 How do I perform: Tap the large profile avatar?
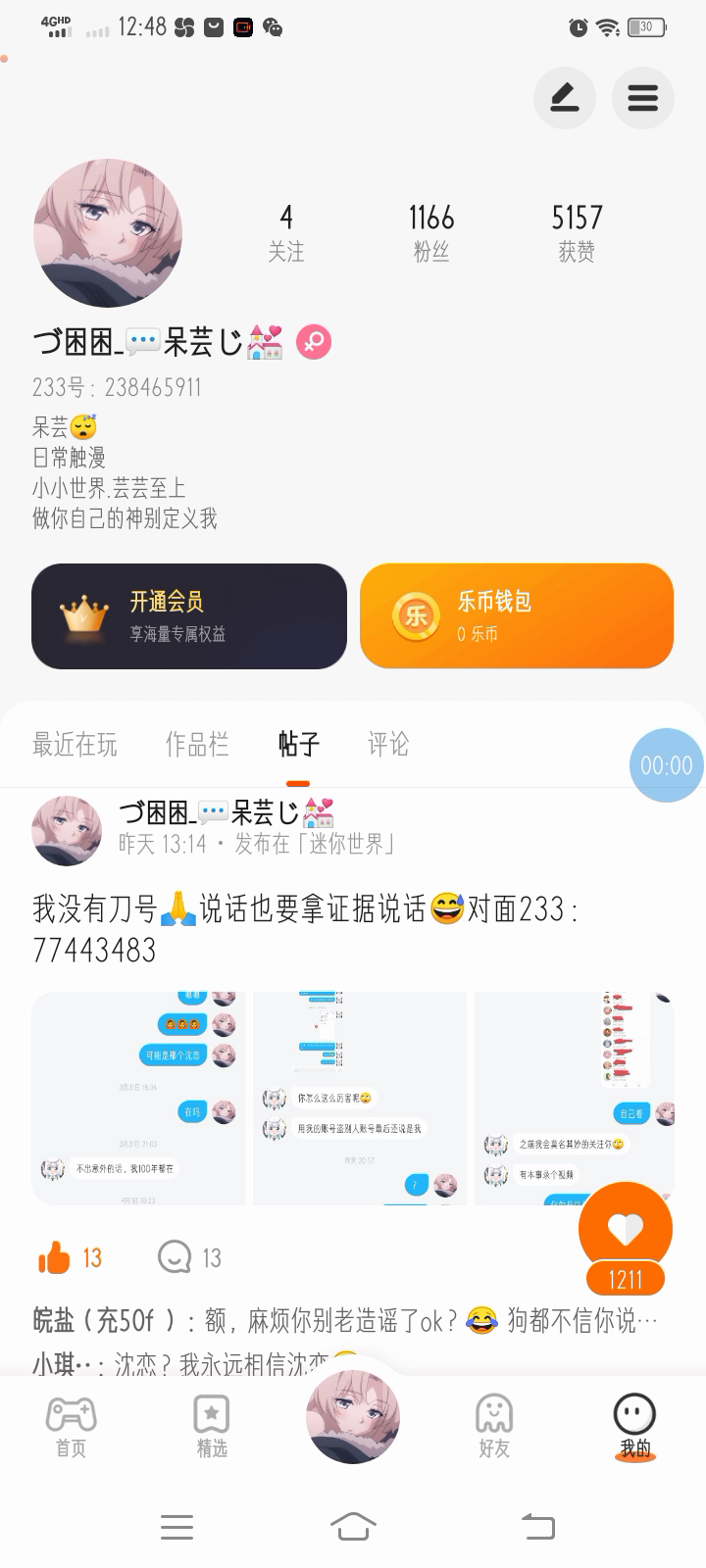(x=108, y=233)
